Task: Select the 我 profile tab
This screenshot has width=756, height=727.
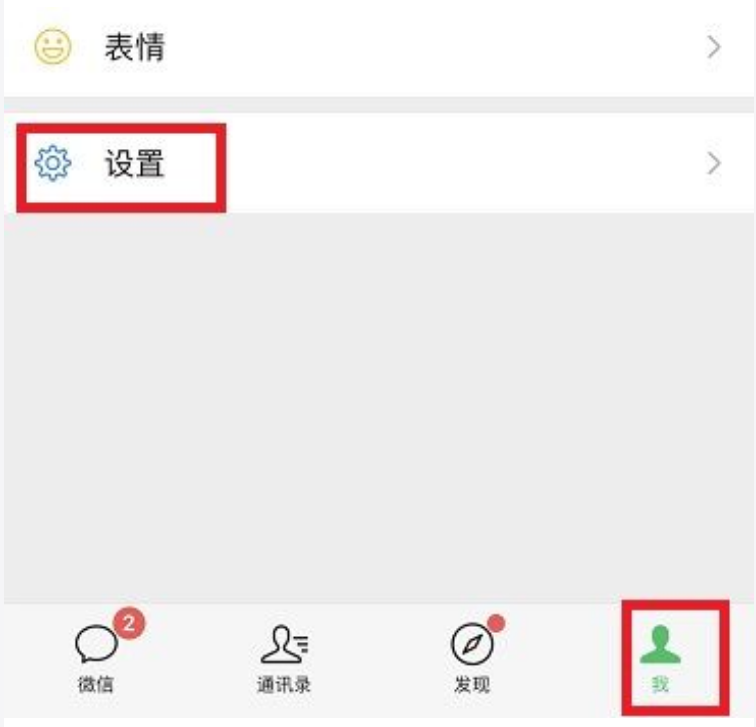Action: pyautogui.click(x=660, y=657)
